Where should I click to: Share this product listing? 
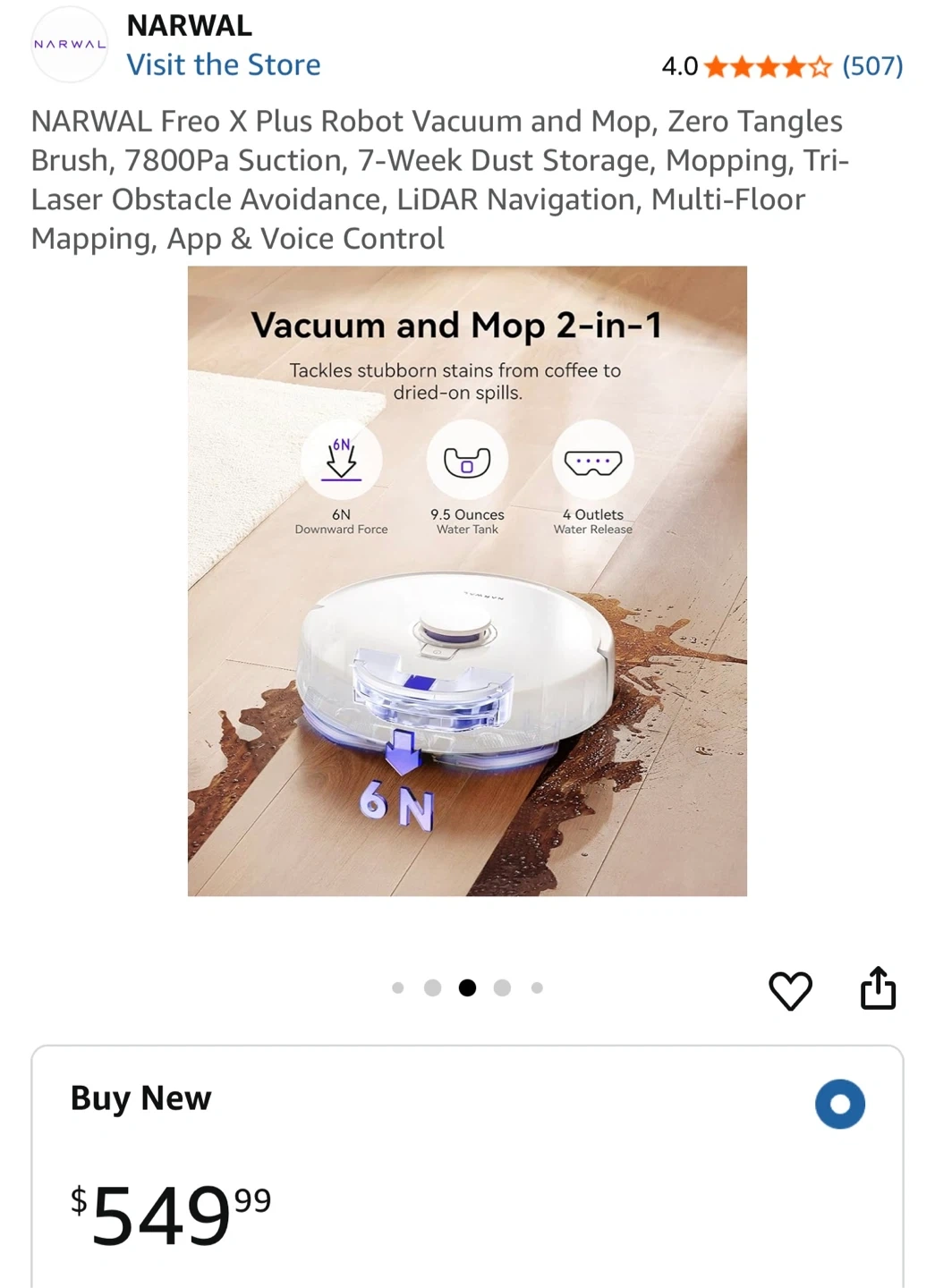[878, 988]
